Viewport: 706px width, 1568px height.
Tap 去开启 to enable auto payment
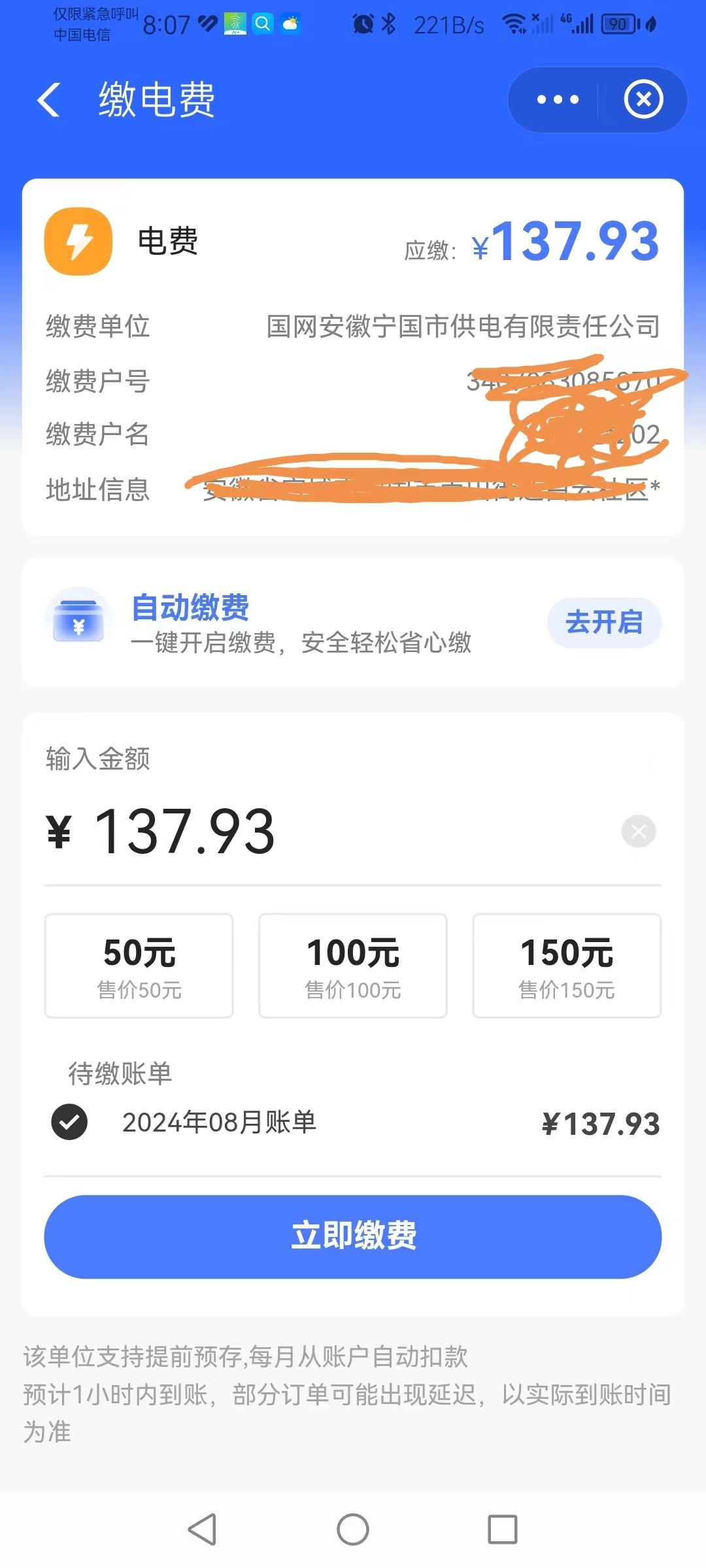click(604, 622)
